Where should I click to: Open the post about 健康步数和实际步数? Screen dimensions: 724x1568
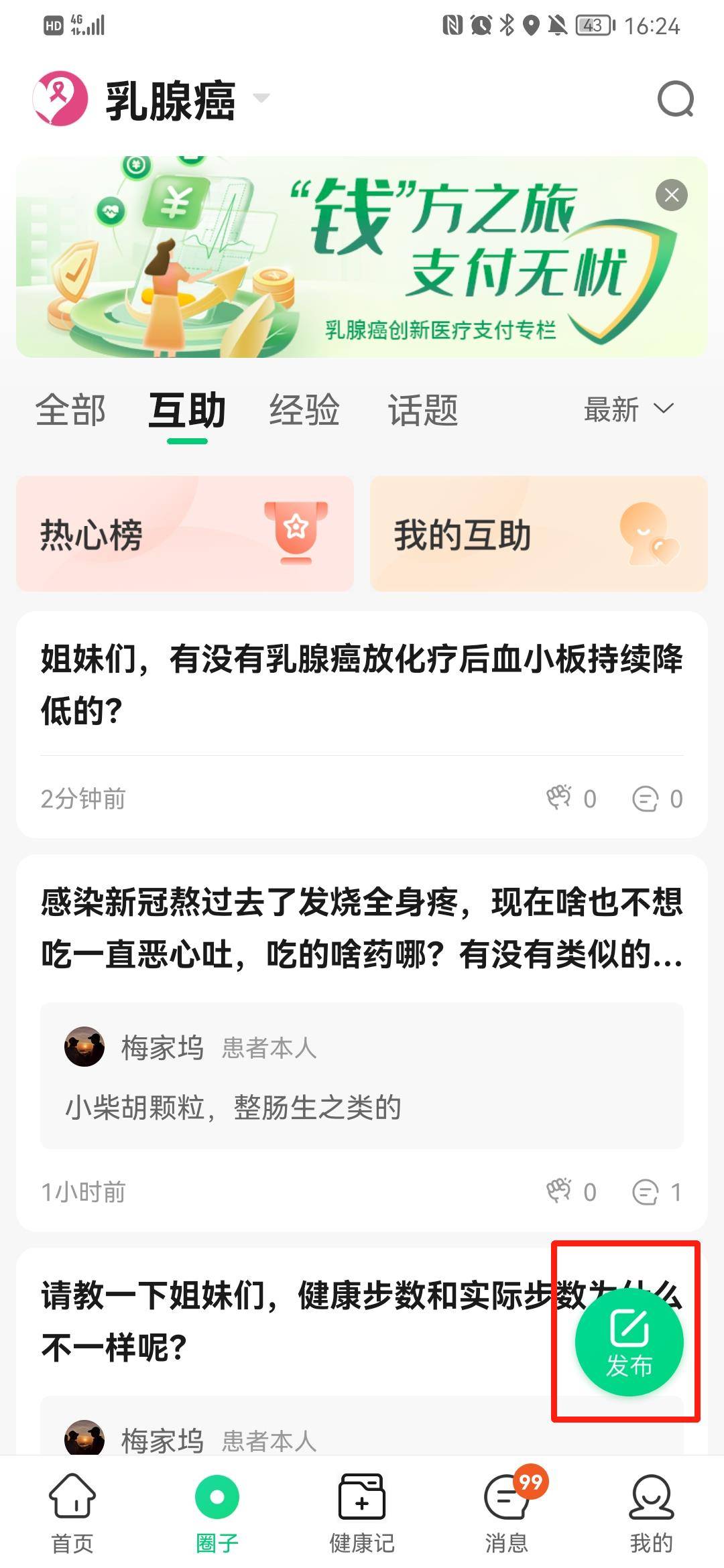288,1320
